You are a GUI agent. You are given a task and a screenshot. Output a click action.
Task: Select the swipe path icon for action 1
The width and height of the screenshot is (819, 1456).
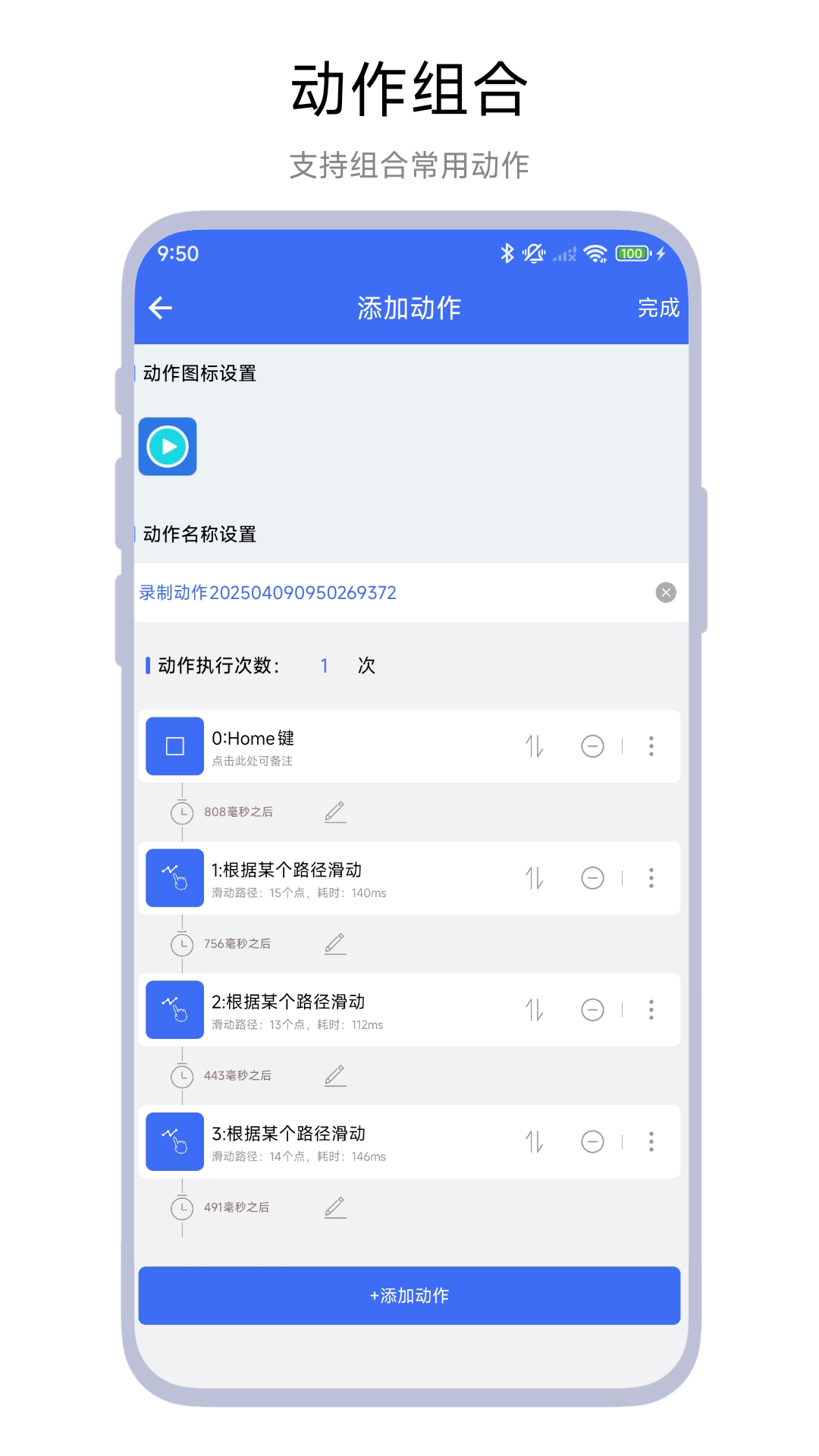[174, 878]
